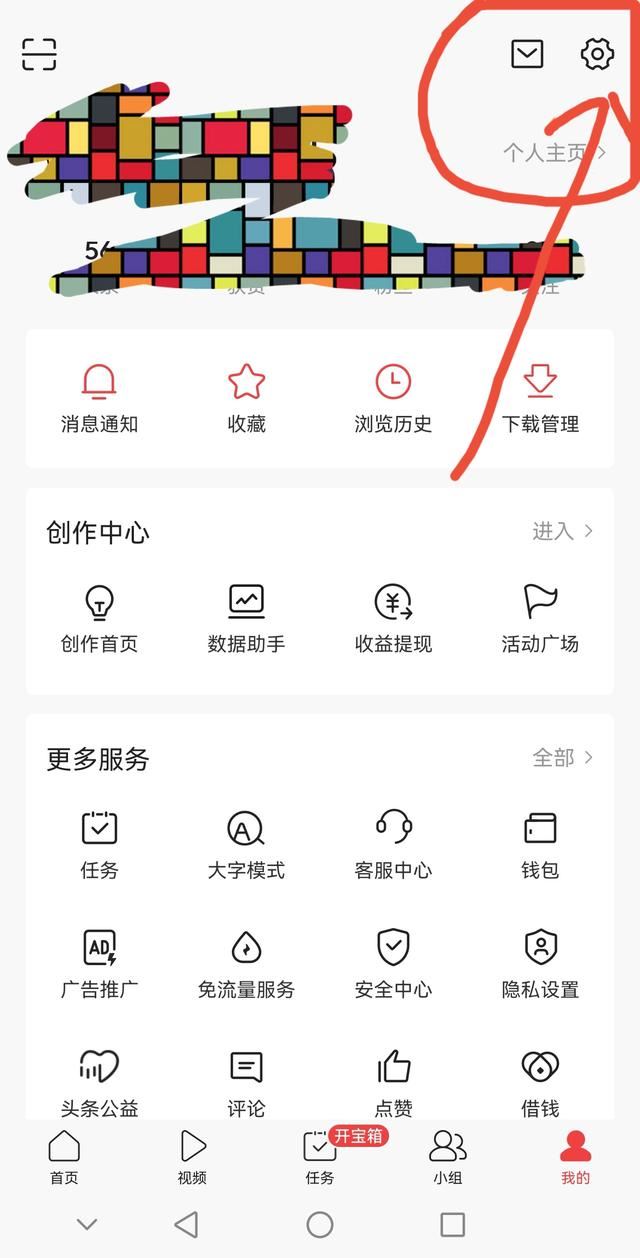The width and height of the screenshot is (640, 1258).
Task: Open the mail inbox icon
Action: click(527, 54)
